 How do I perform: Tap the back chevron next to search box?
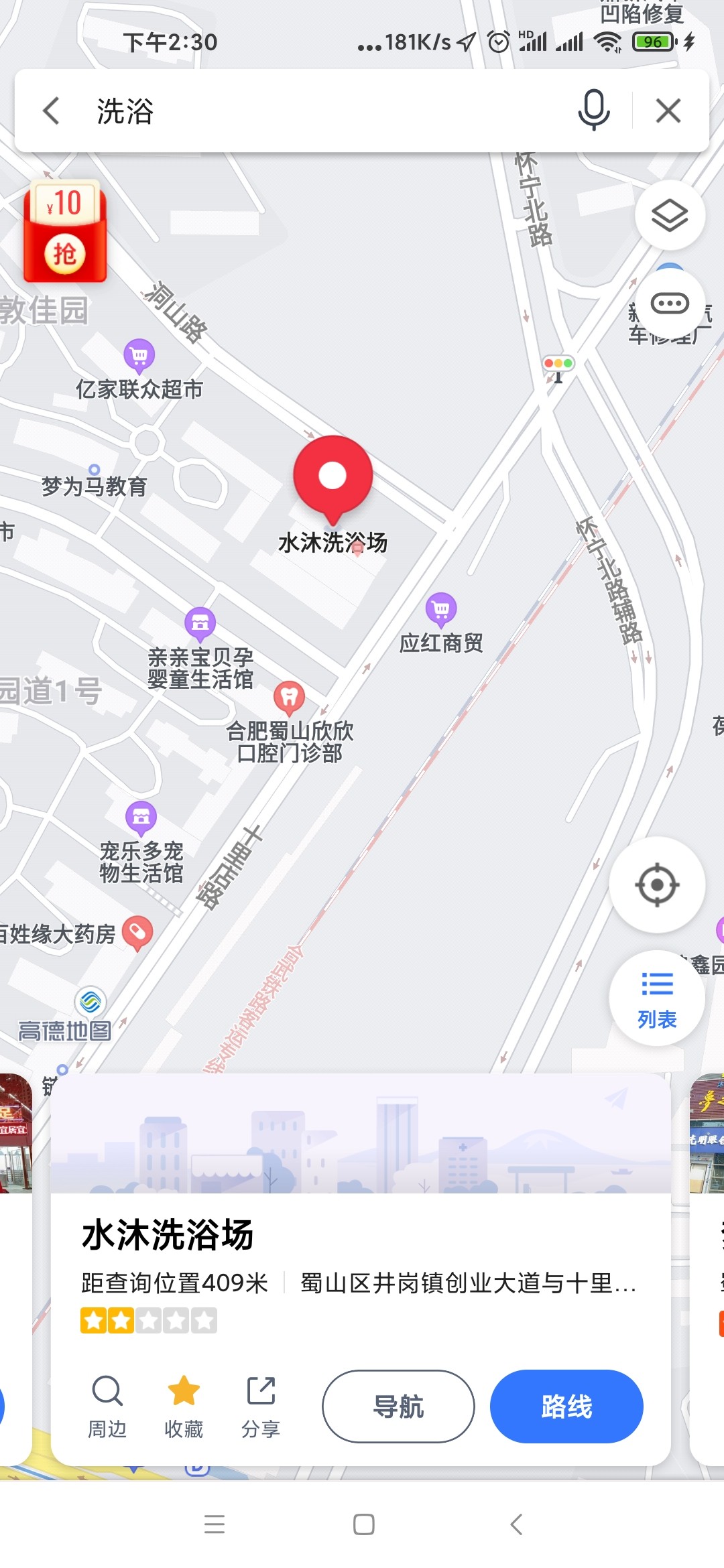[51, 110]
